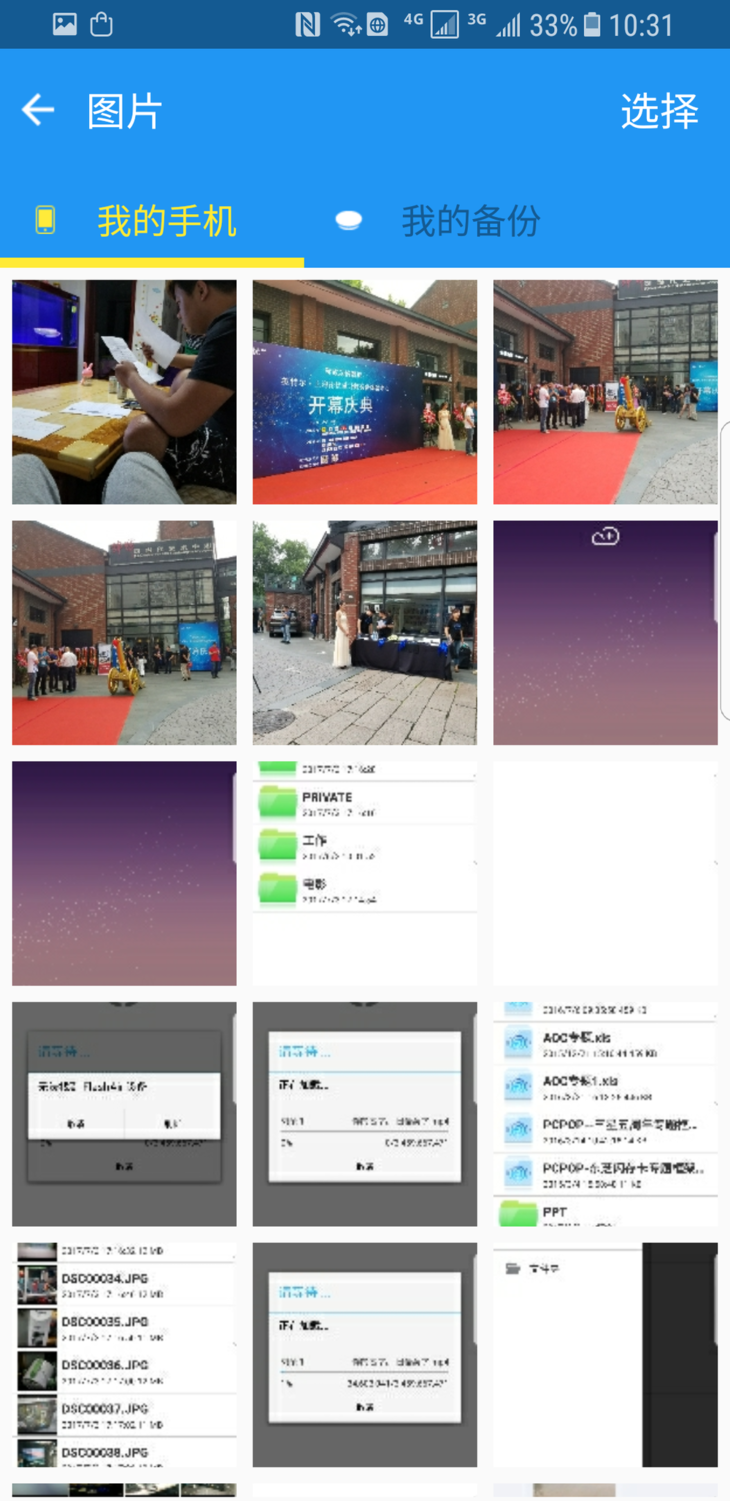Open photo of man reading papers
730x1501 pixels.
pyautogui.click(x=124, y=392)
